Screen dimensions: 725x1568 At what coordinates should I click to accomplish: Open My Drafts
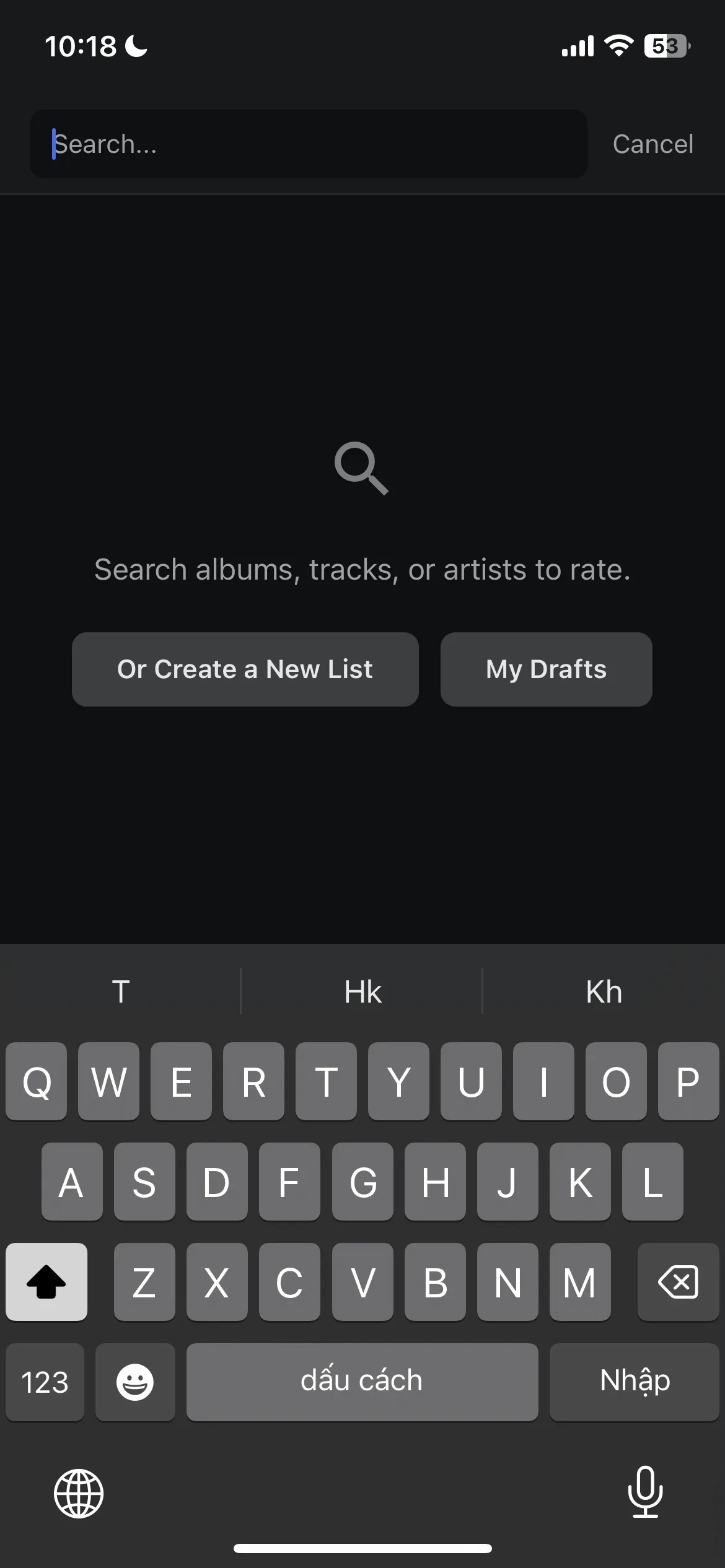pyautogui.click(x=546, y=669)
